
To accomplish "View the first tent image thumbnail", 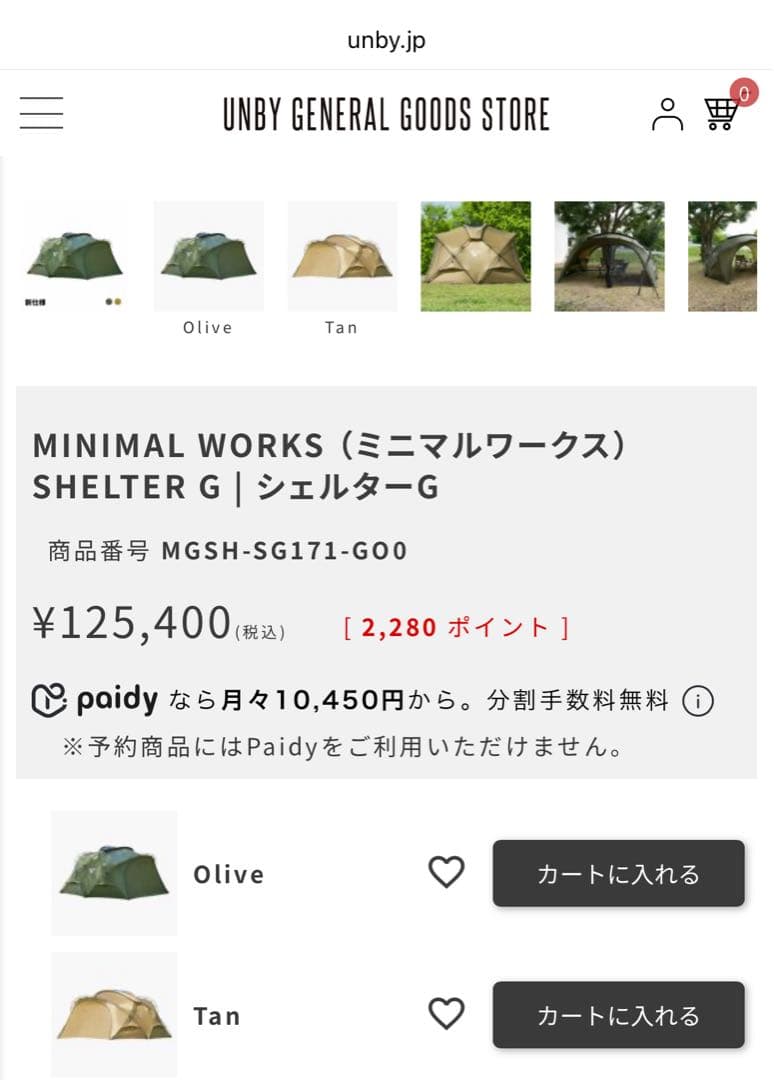I will pyautogui.click(x=74, y=255).
